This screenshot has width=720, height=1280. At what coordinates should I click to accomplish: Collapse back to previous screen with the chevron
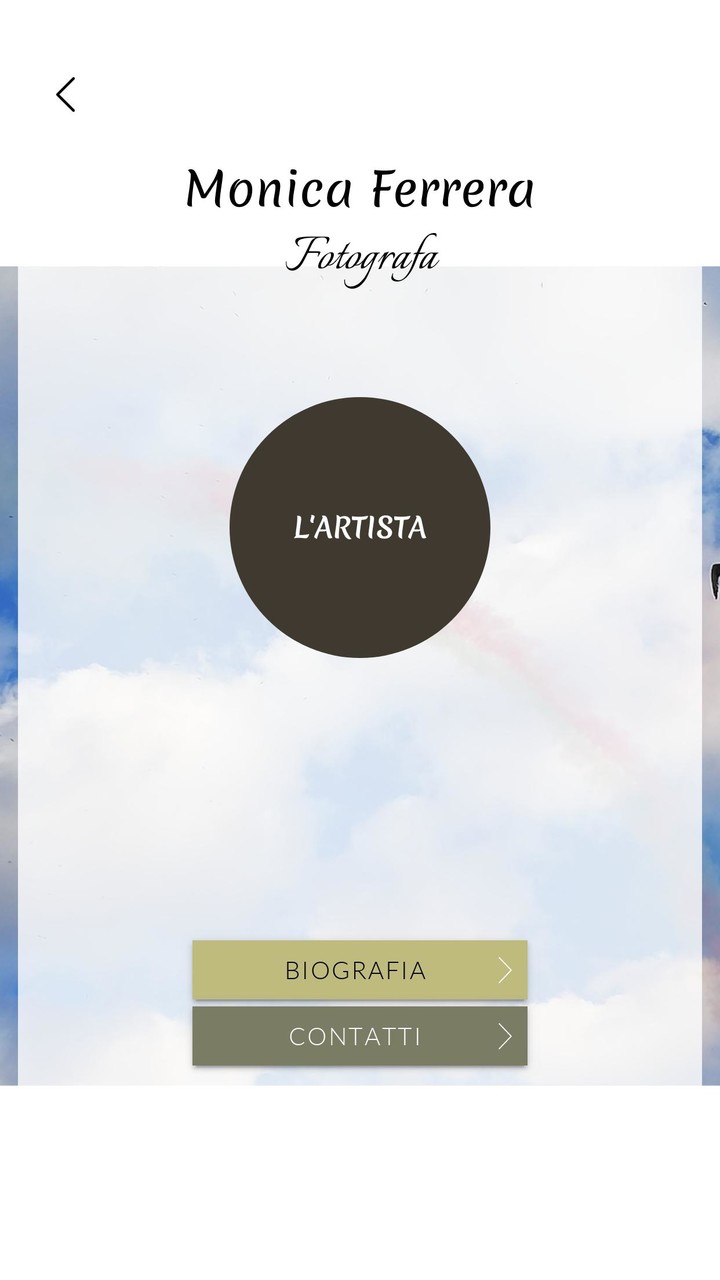tap(66, 93)
